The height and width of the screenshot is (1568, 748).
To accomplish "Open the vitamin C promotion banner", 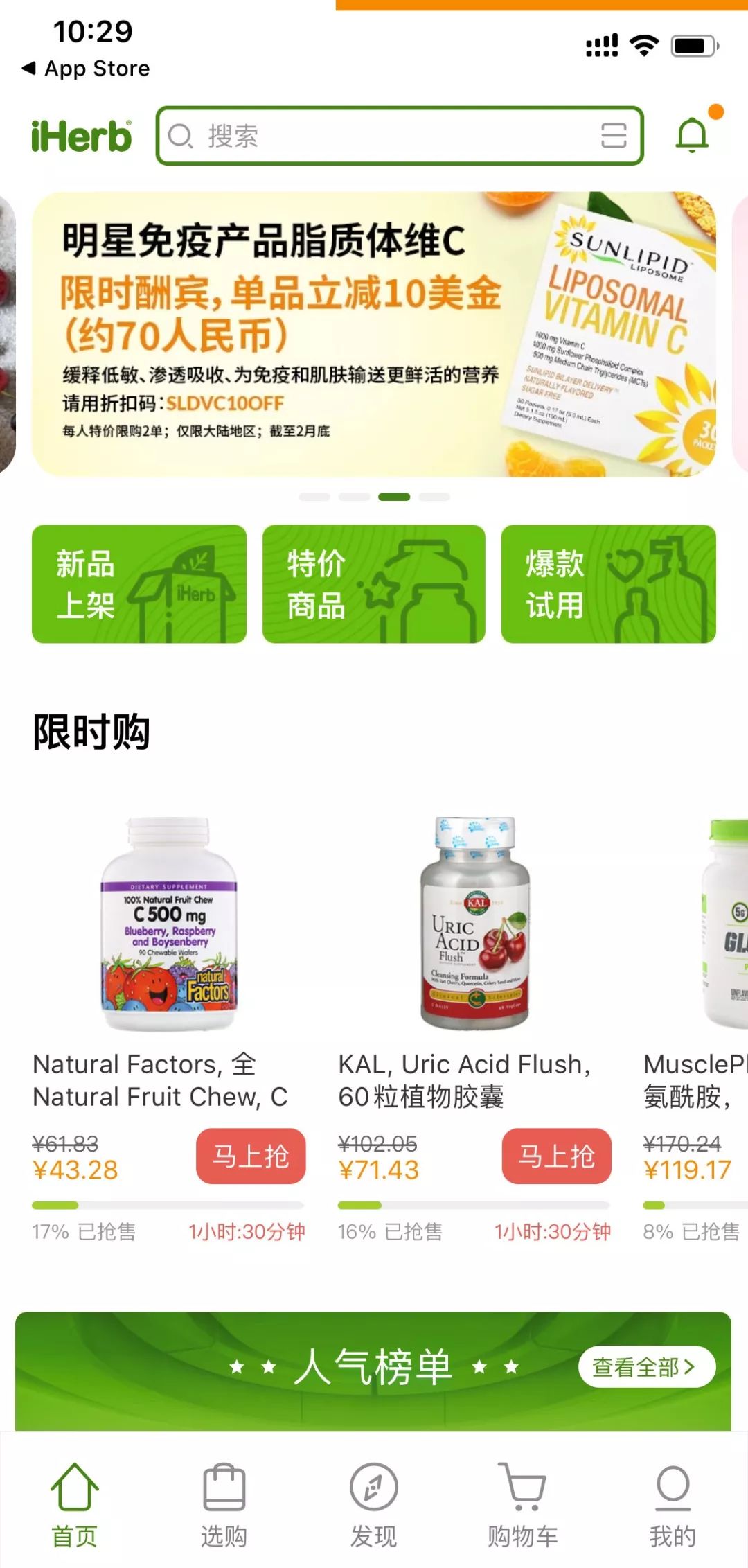I will 374,334.
